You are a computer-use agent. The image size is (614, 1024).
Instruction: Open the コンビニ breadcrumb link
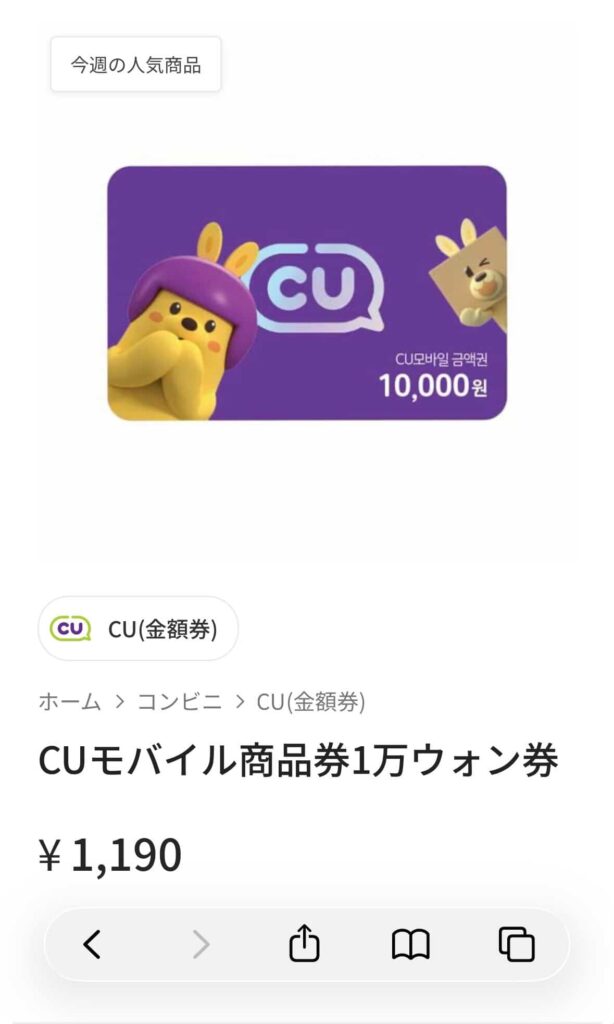coord(179,702)
